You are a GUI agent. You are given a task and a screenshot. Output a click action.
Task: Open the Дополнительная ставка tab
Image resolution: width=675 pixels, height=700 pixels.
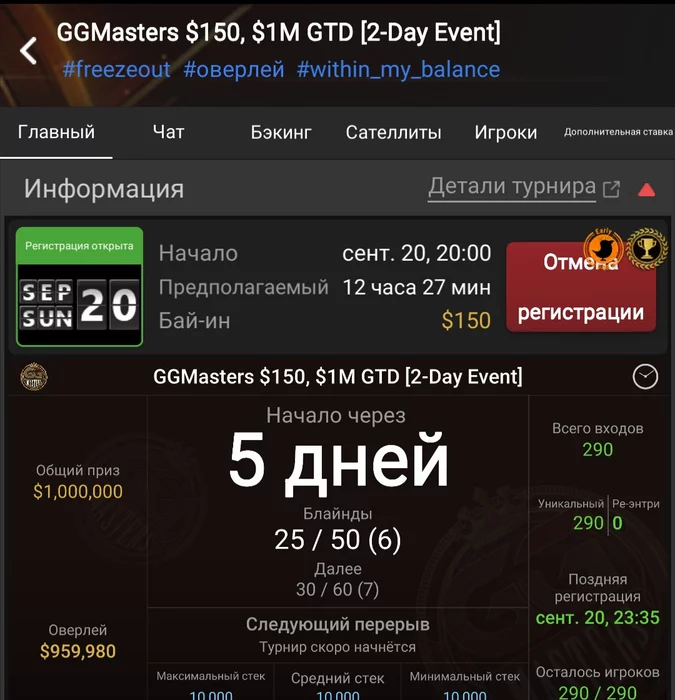coord(618,132)
